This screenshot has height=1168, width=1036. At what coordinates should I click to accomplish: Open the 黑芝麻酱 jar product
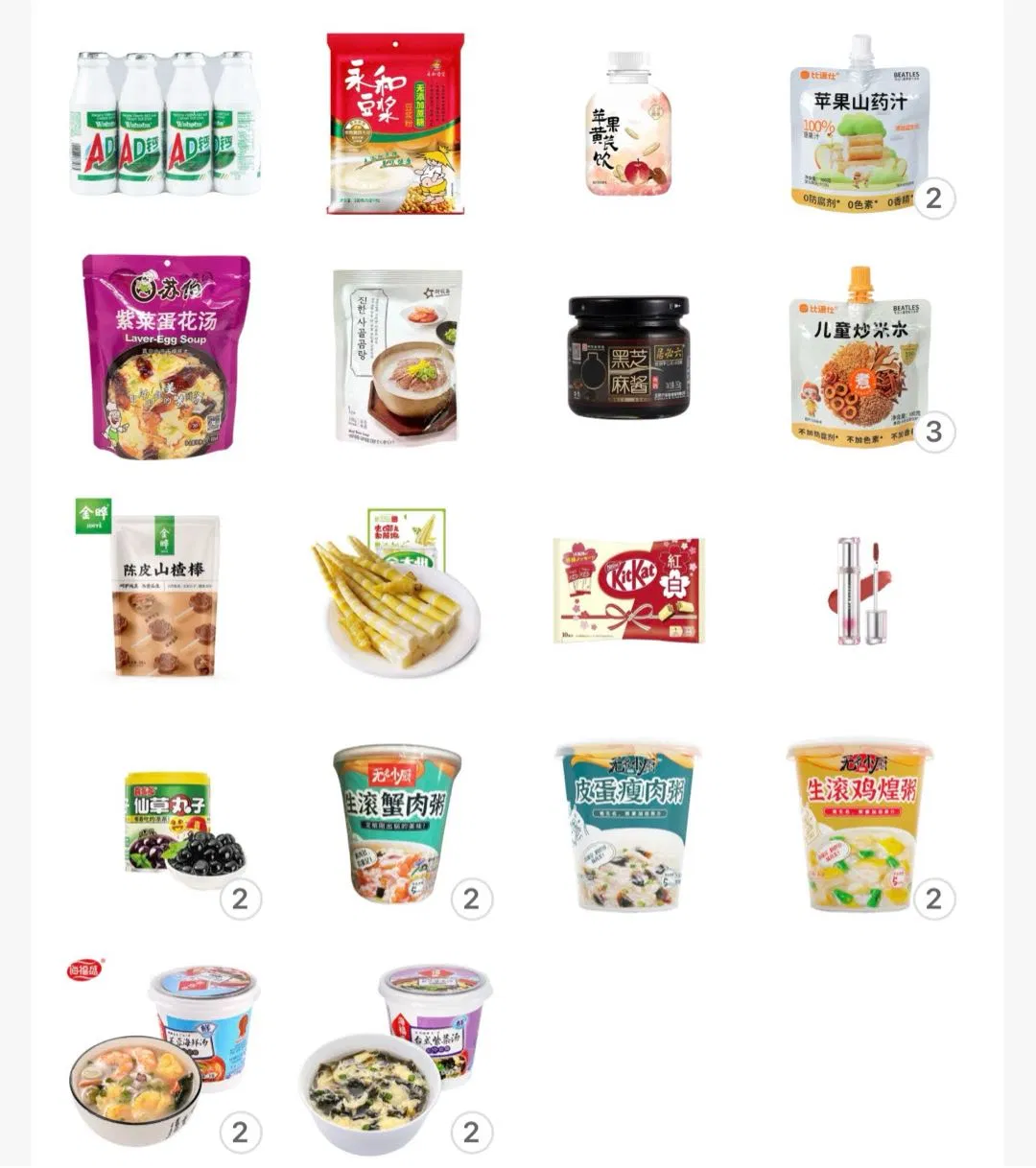pos(626,357)
